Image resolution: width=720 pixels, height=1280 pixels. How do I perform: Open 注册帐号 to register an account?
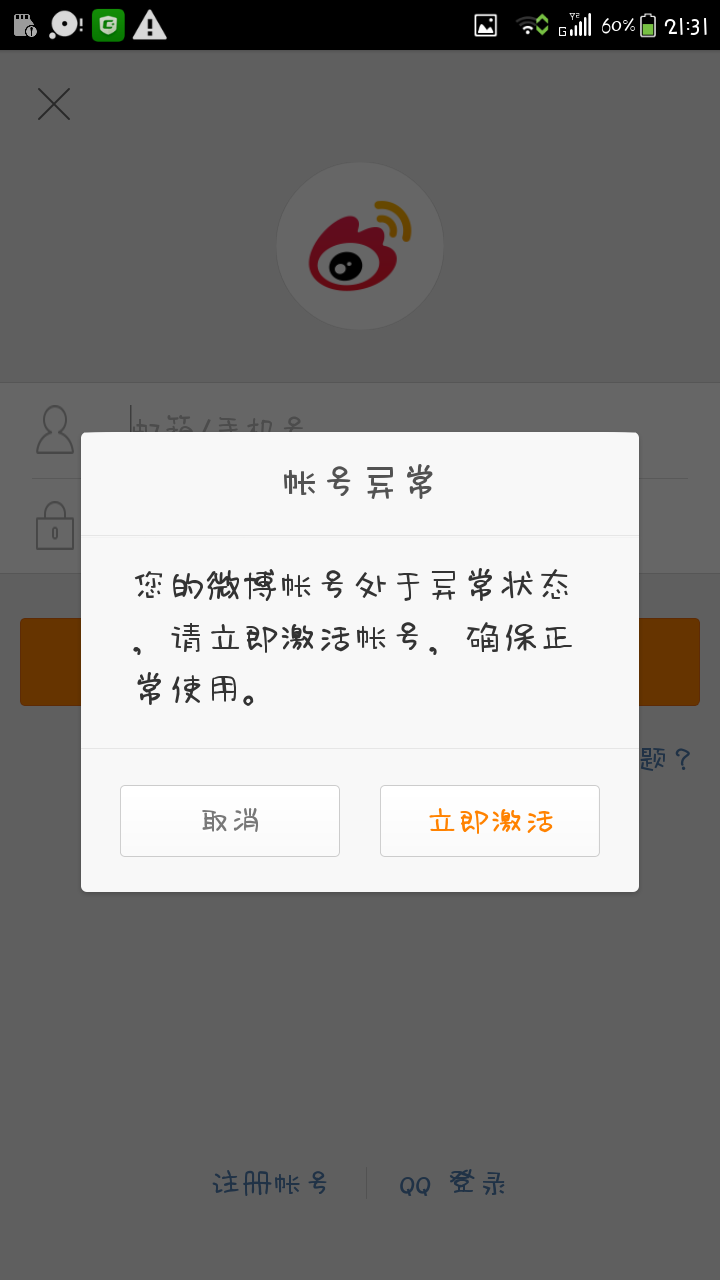270,1183
